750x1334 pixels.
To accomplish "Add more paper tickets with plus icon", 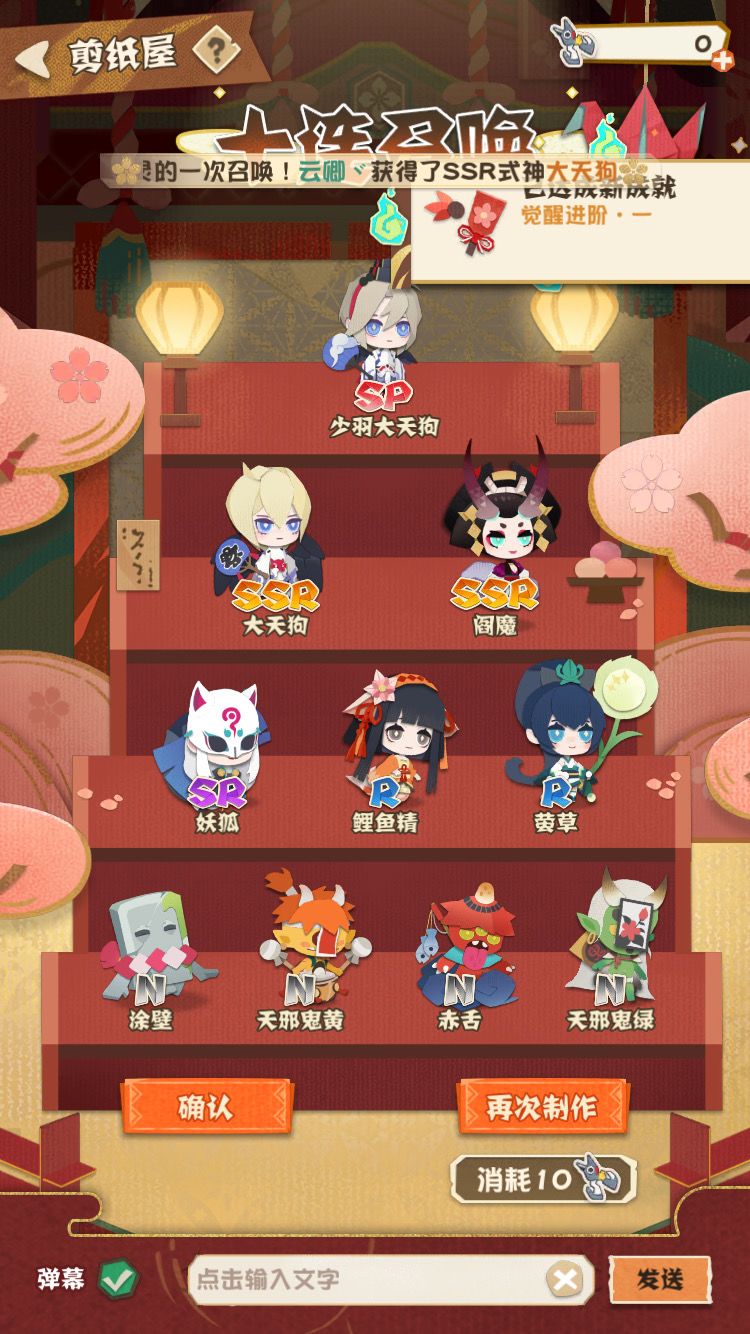I will coord(722,60).
